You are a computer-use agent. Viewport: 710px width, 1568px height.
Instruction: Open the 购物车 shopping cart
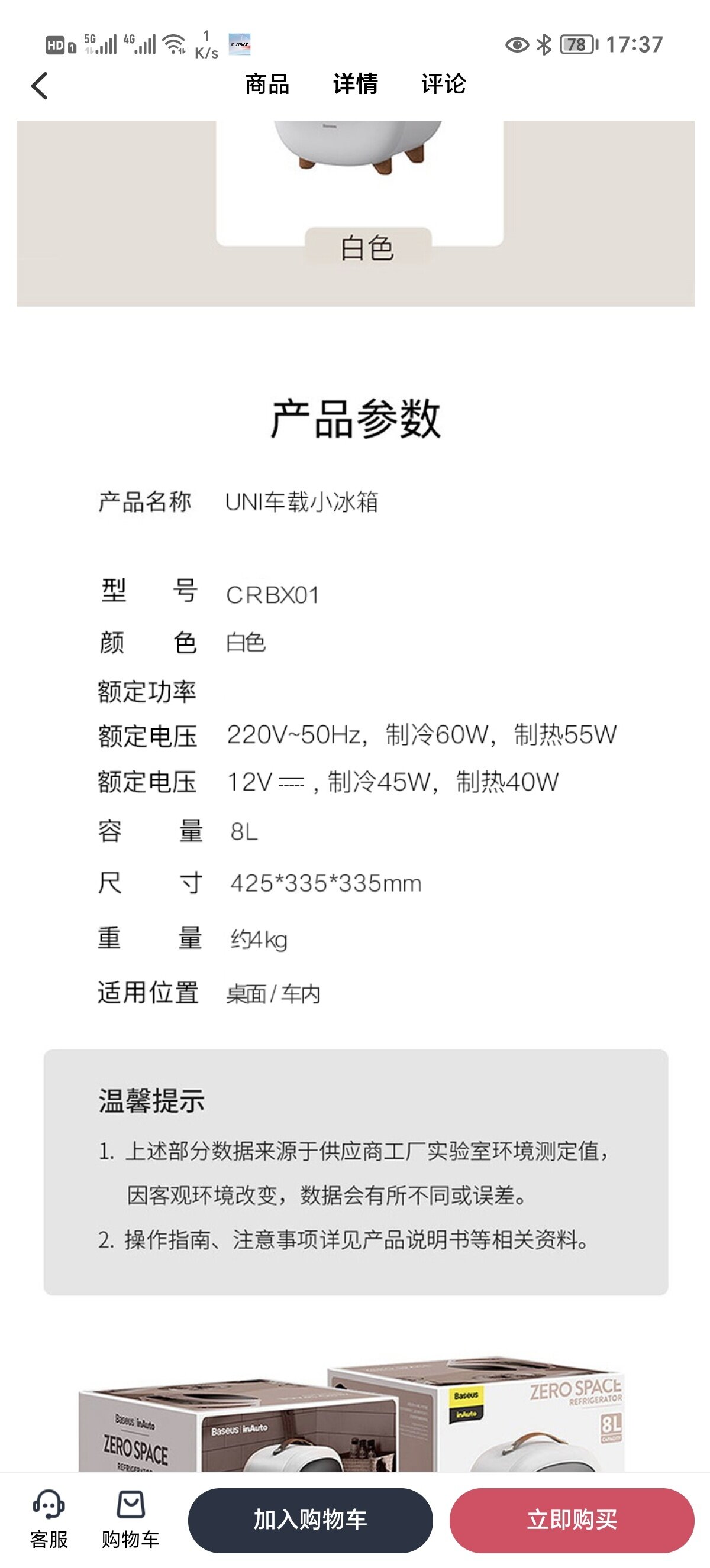coord(130,1520)
